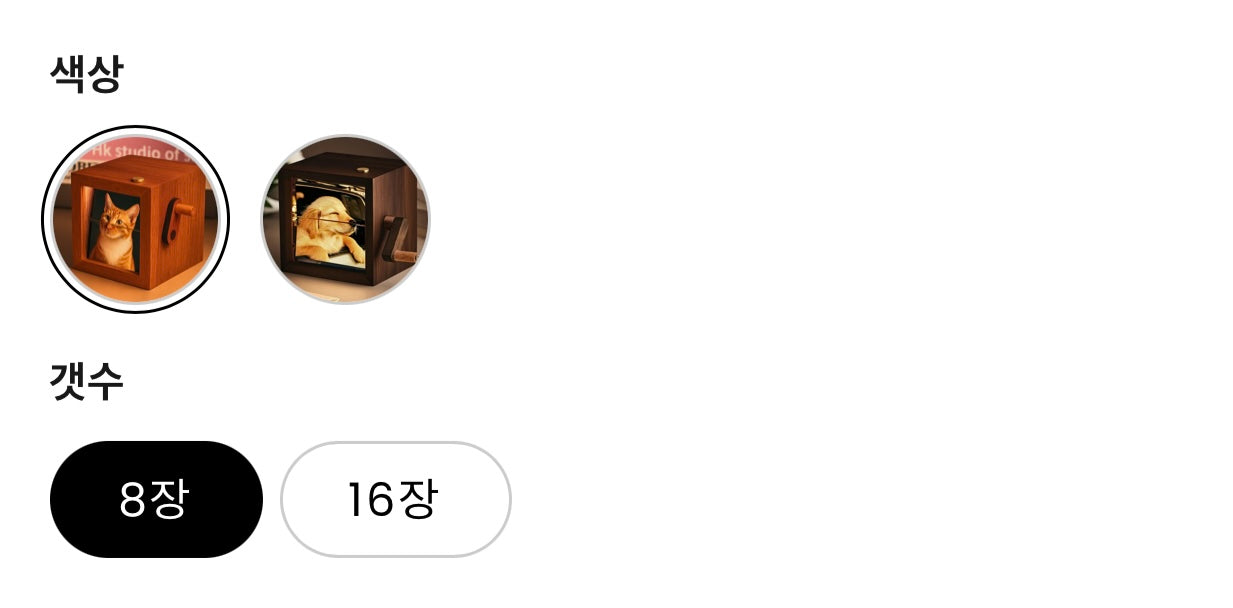Viewport: 1233px width, 608px height.
Task: Choose the dark walnut dog photo box color
Action: point(345,219)
